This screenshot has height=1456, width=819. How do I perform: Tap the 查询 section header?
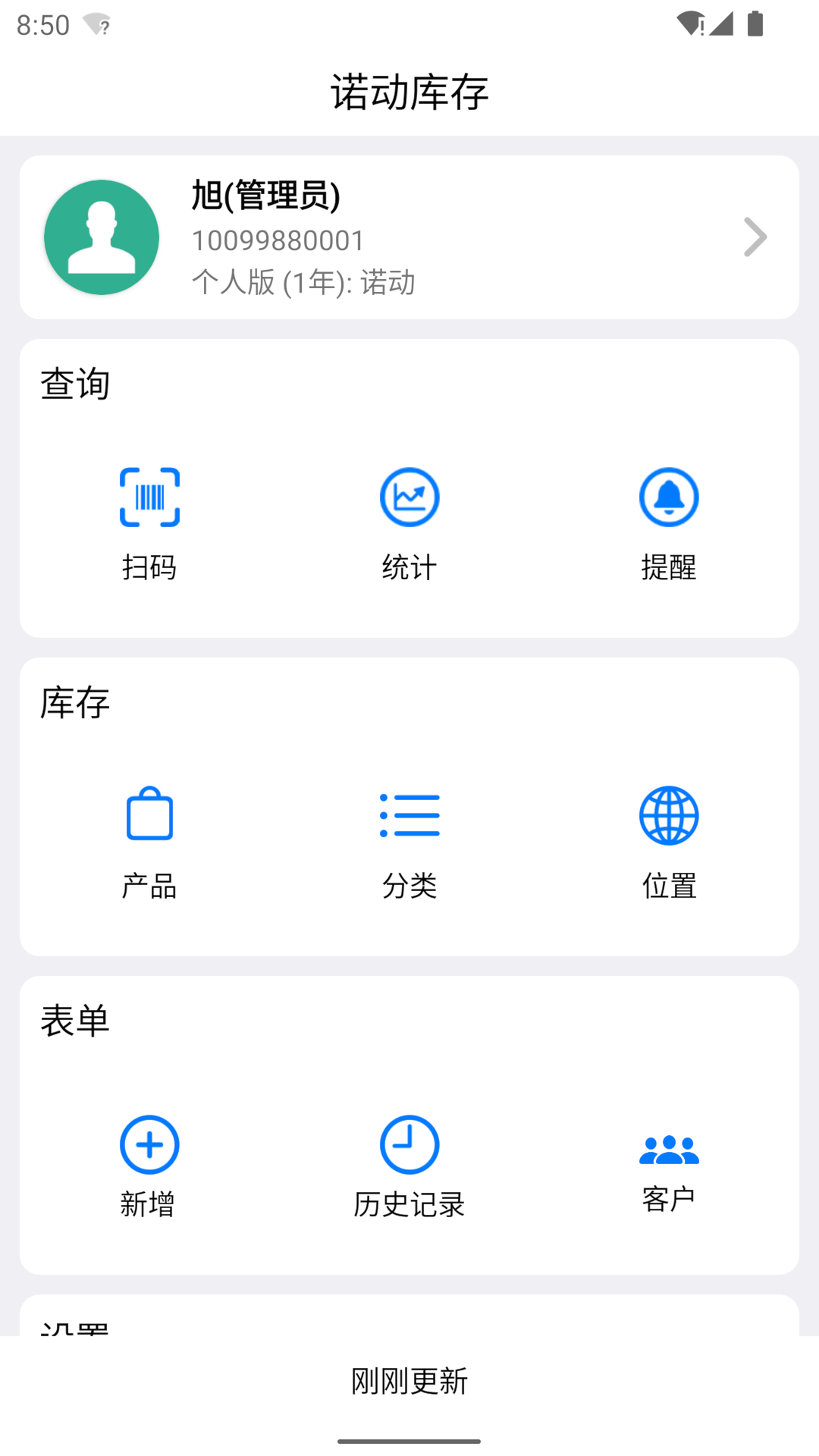pyautogui.click(x=75, y=384)
